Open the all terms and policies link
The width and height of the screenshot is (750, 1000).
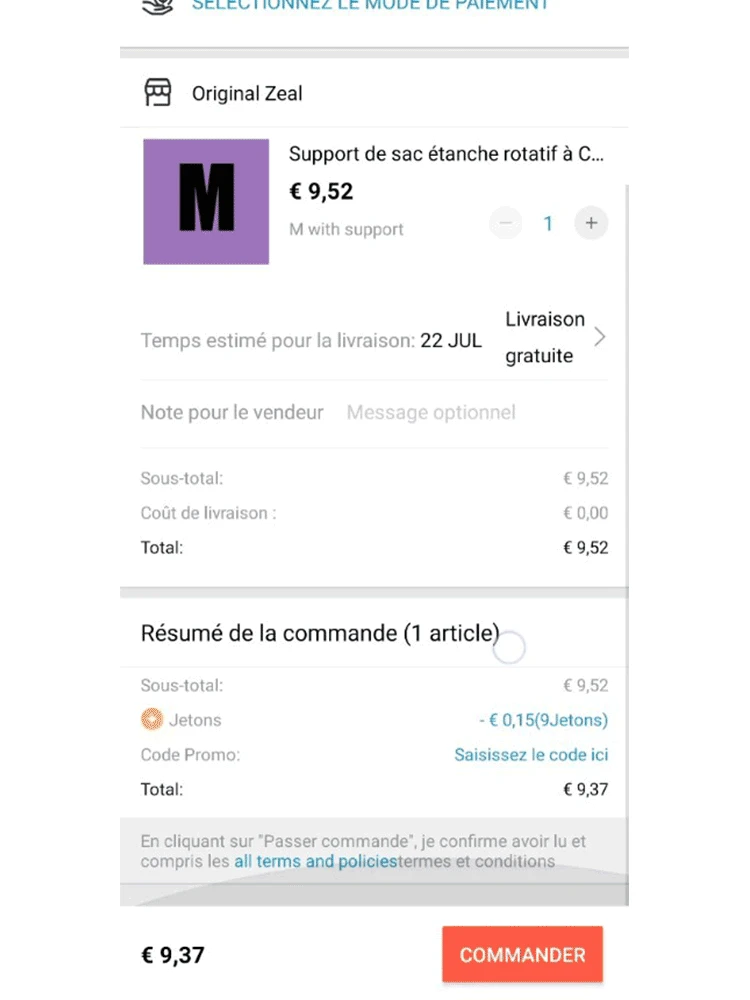pyautogui.click(x=315, y=861)
